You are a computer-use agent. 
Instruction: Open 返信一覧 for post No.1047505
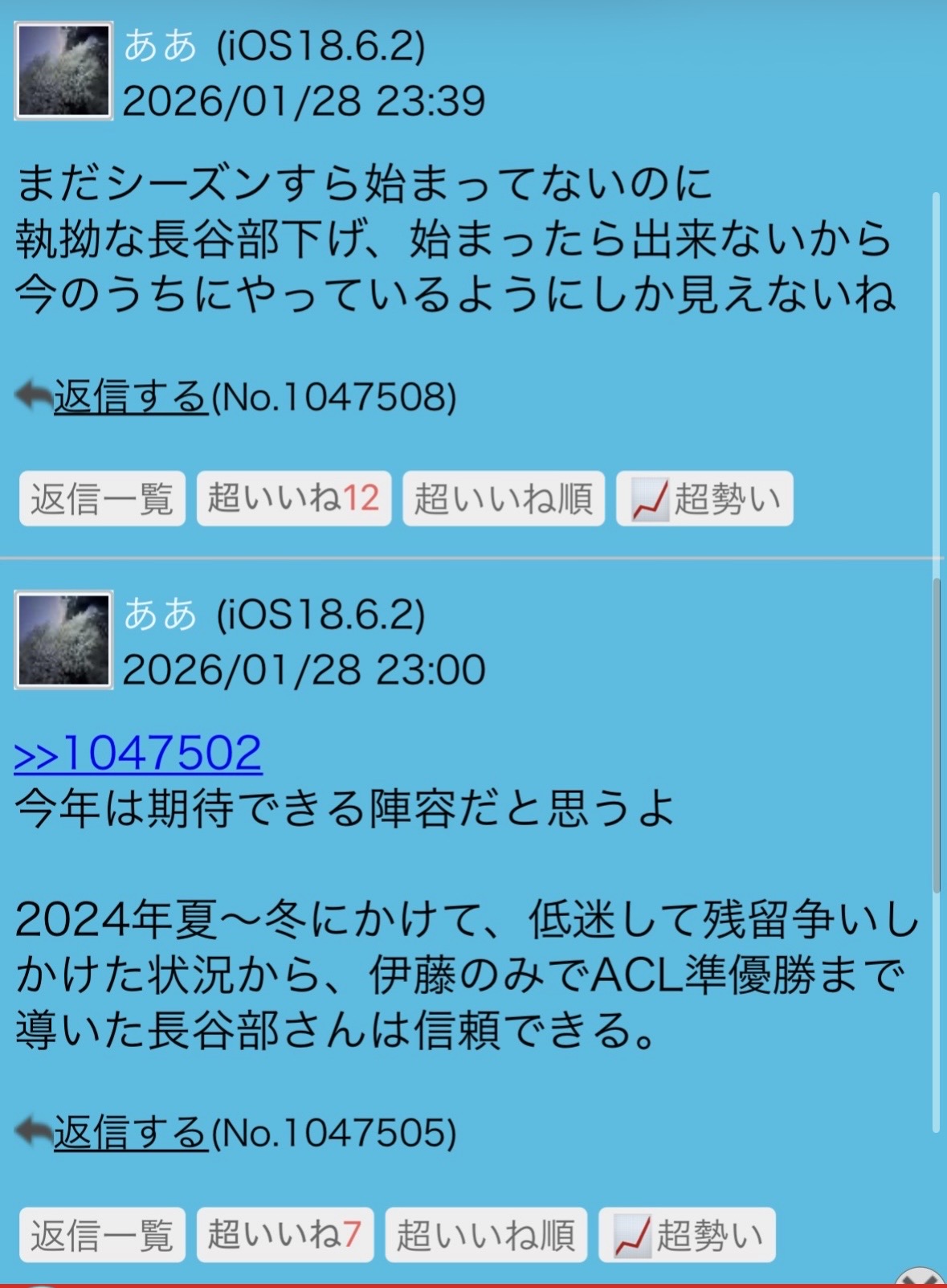click(x=102, y=1235)
